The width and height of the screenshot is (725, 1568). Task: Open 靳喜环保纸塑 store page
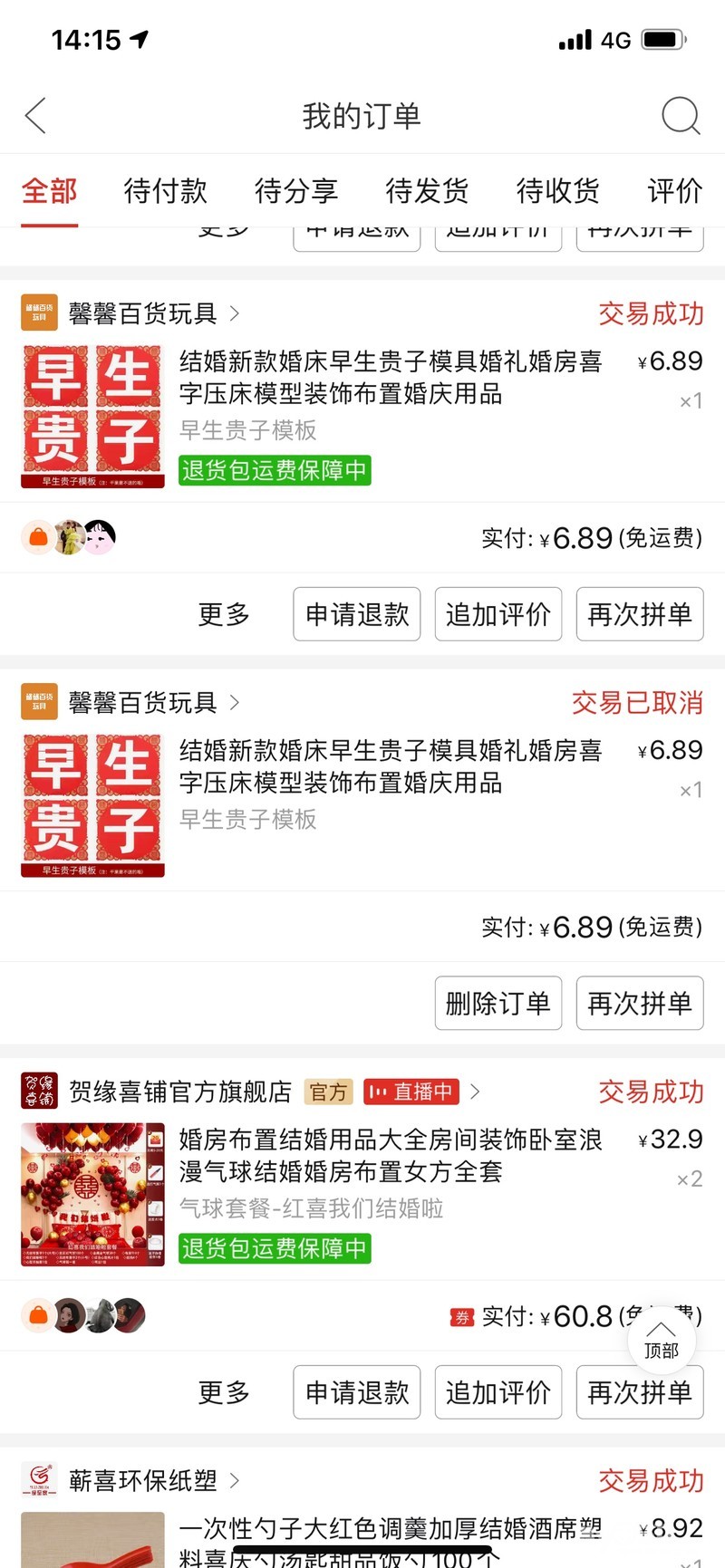[x=143, y=1480]
